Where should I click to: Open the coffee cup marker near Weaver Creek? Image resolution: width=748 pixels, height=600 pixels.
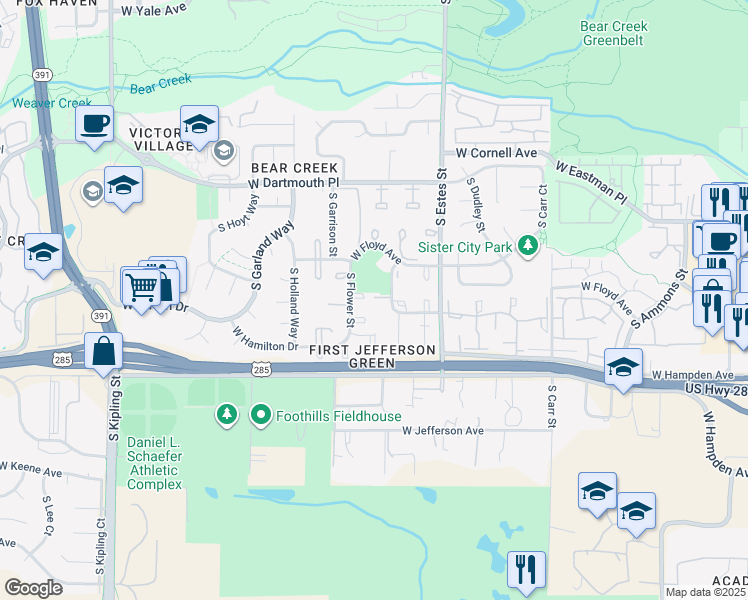point(95,124)
